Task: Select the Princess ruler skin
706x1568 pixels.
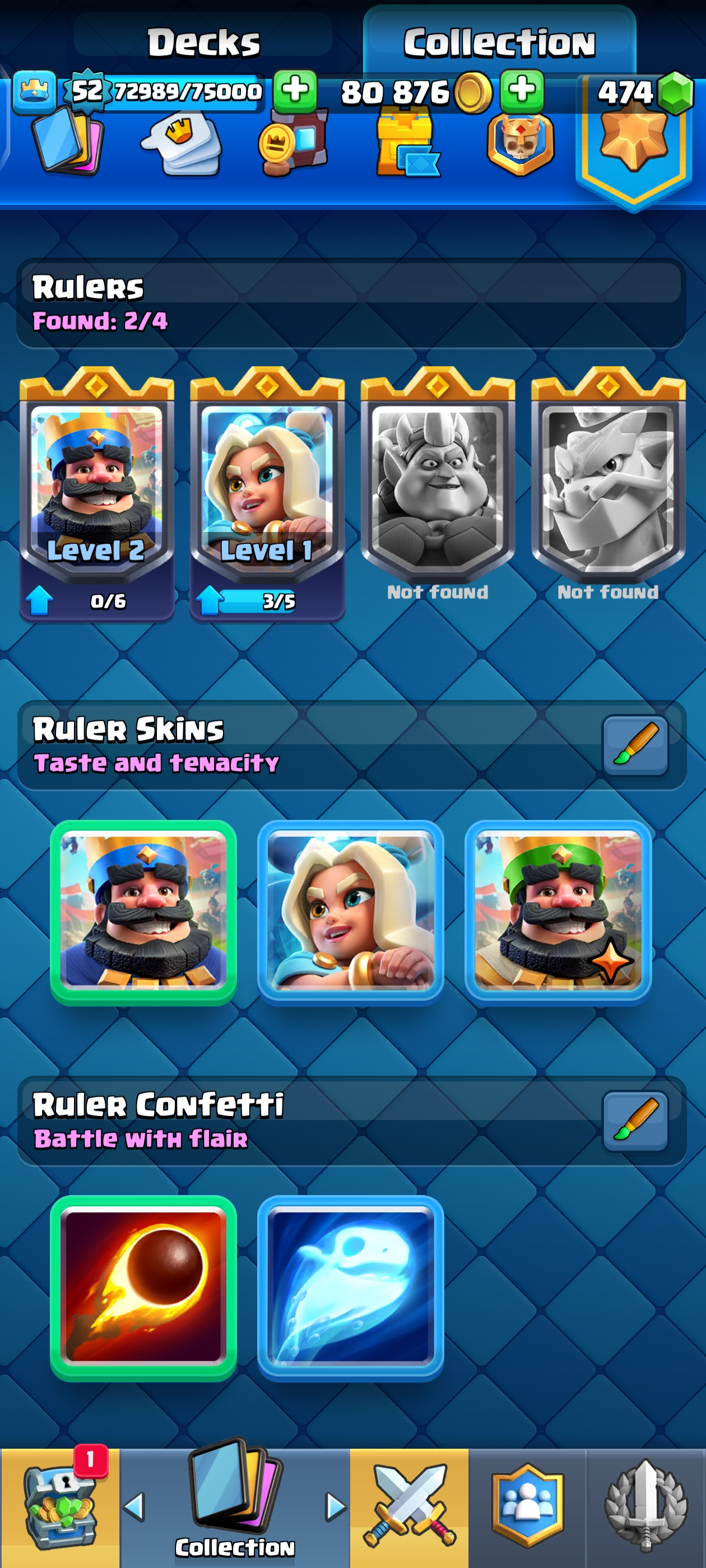Action: click(350, 912)
